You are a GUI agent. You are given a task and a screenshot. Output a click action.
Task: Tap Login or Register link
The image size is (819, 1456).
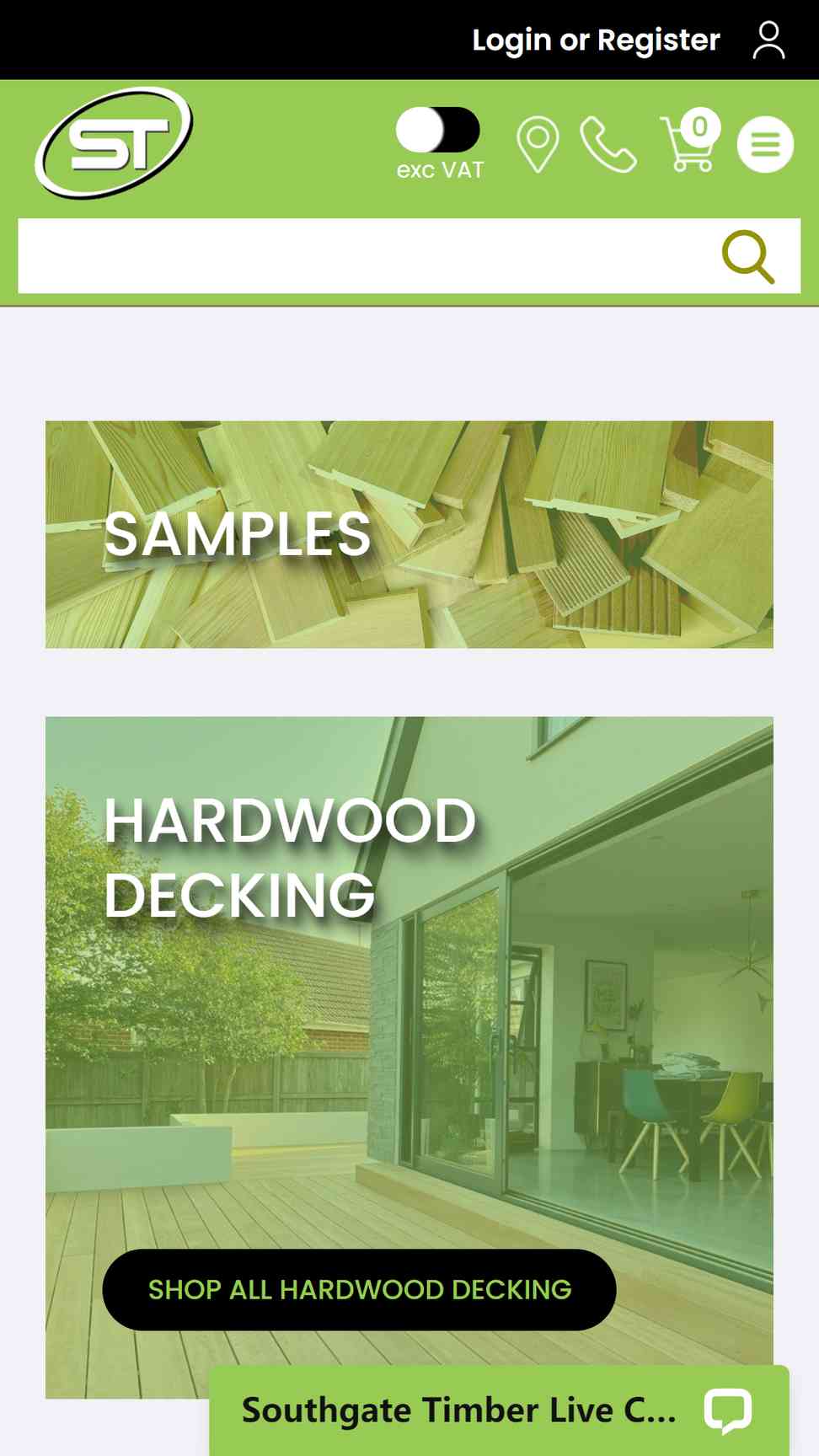(596, 40)
